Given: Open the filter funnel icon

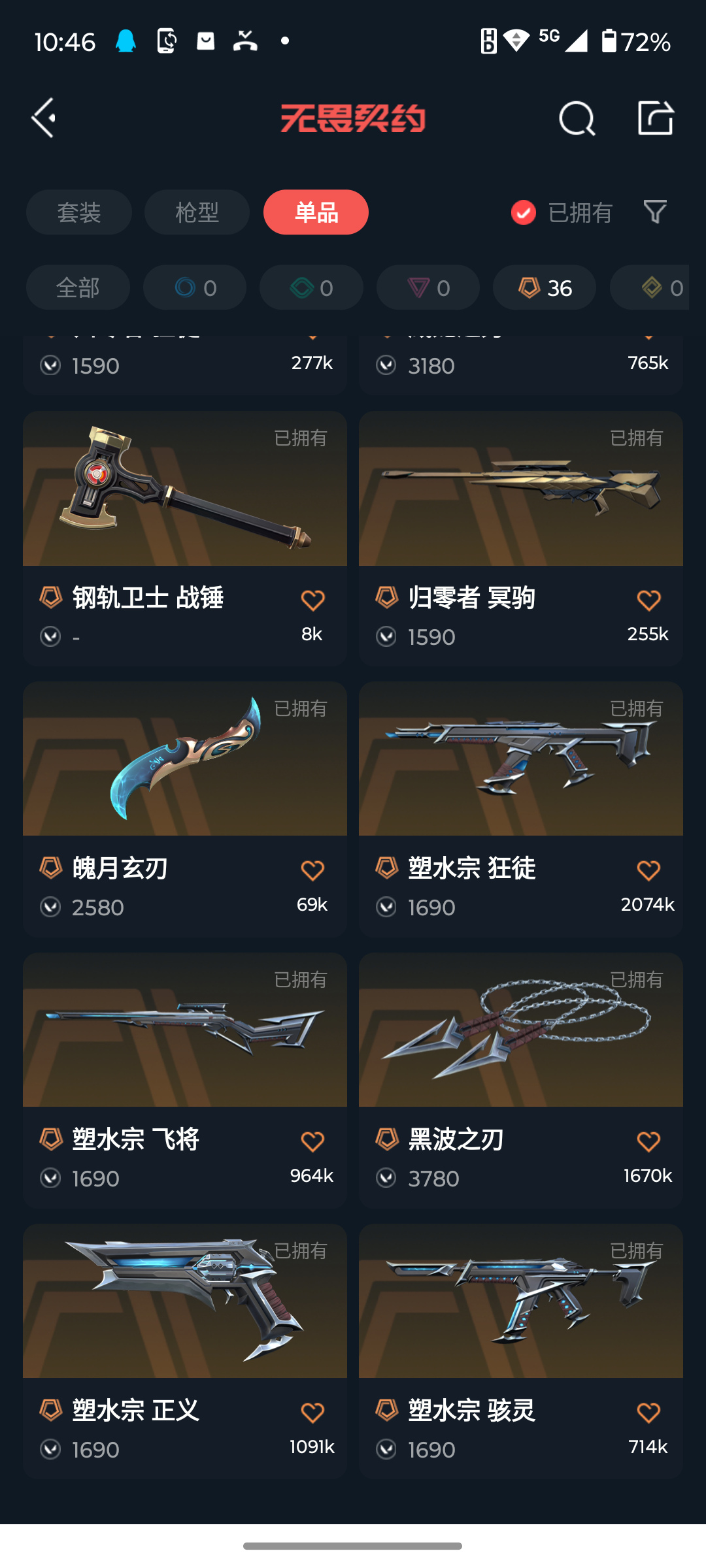Looking at the screenshot, I should click(x=655, y=212).
